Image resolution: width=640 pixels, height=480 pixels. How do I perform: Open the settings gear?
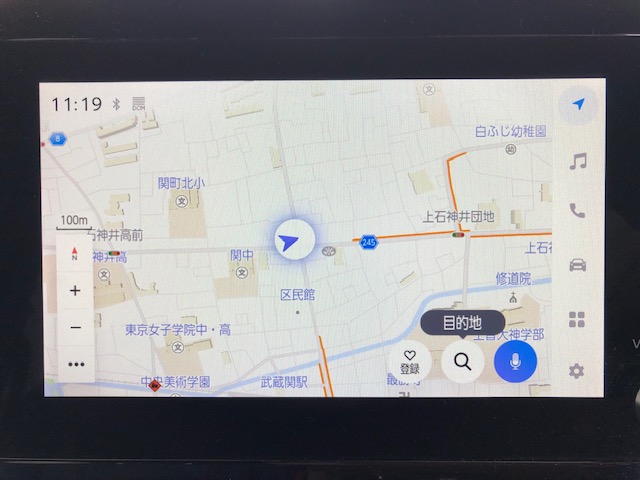pyautogui.click(x=577, y=371)
